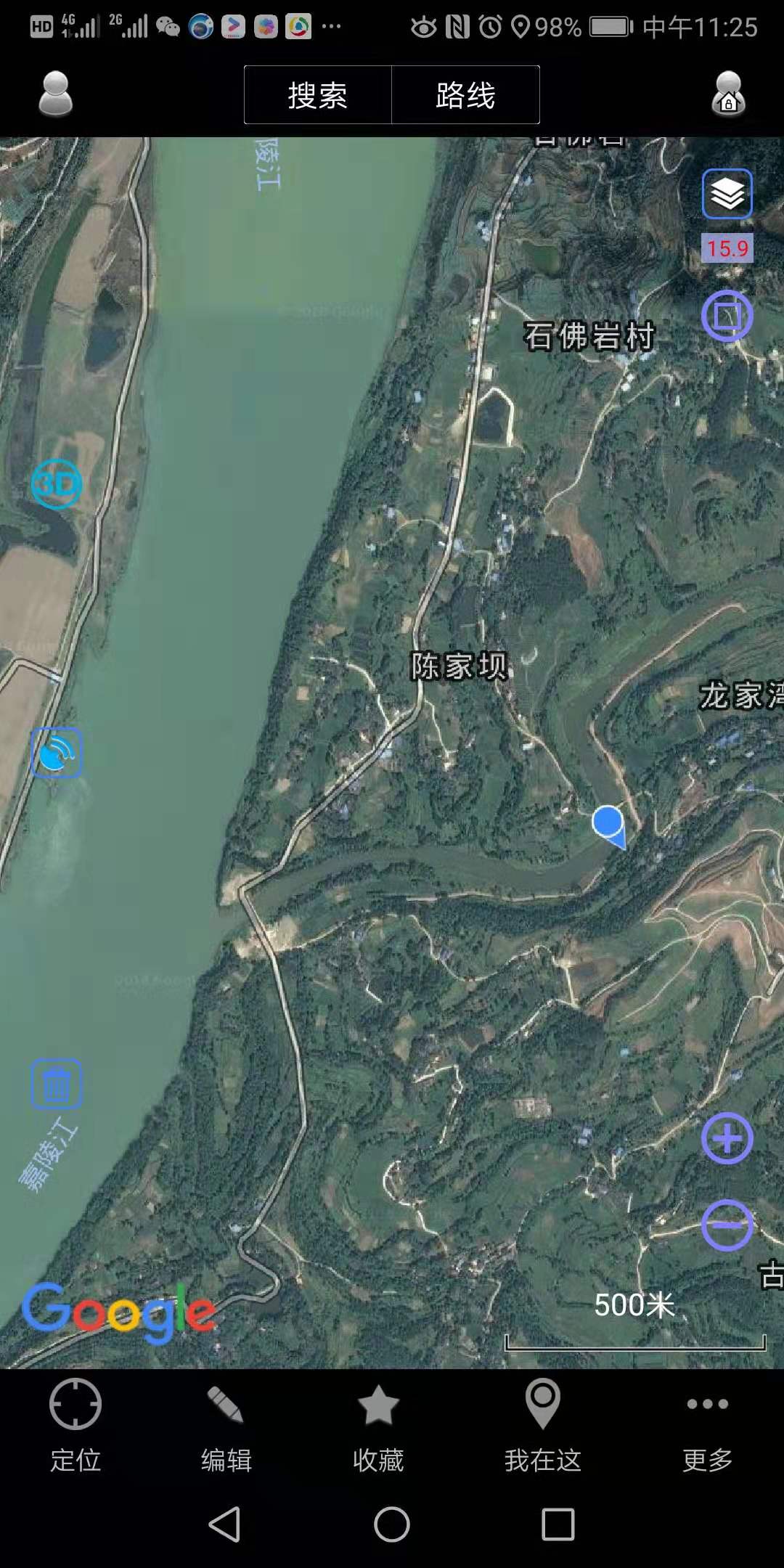Viewport: 784px width, 1568px height.
Task: Go back with the system back button
Action: (225, 1524)
